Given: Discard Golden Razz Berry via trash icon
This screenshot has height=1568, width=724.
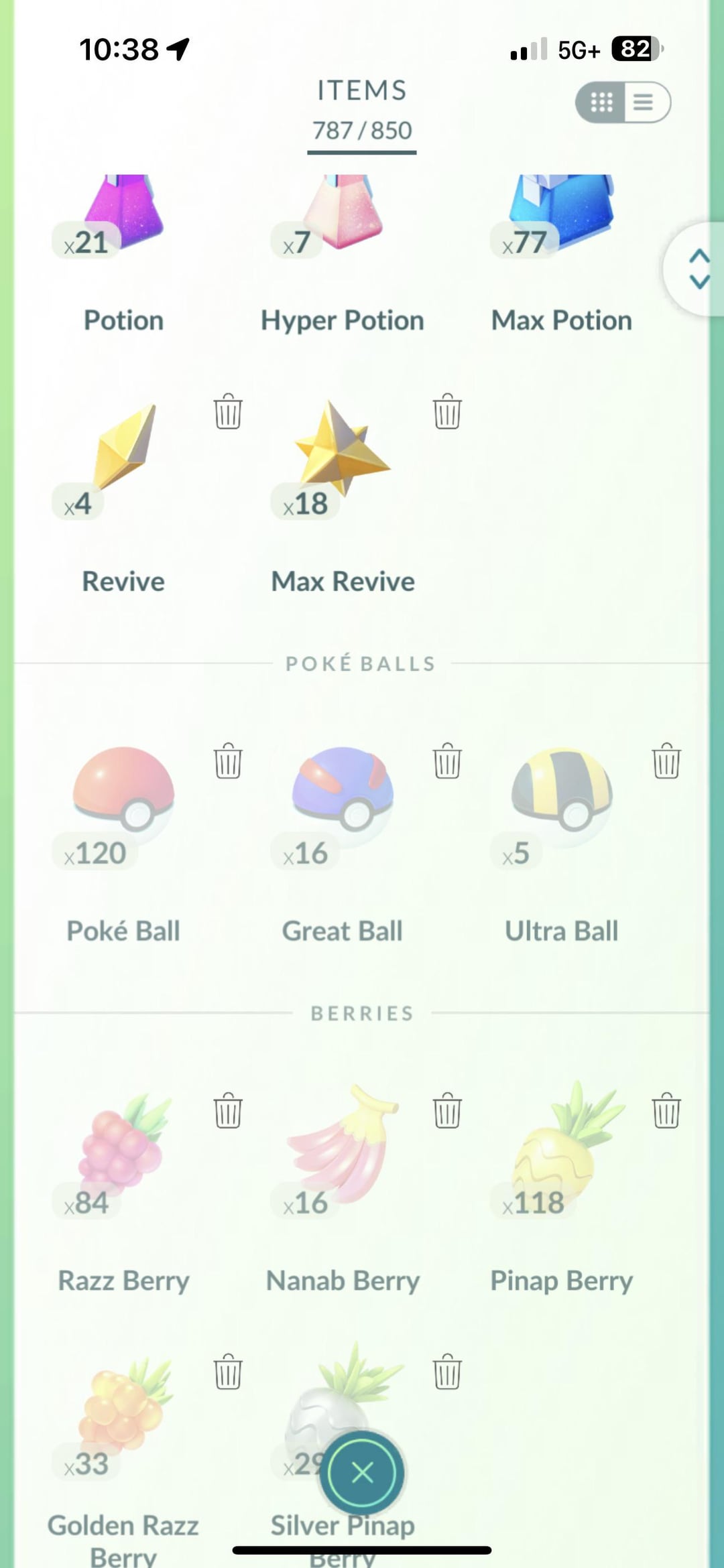Looking at the screenshot, I should coord(228,1372).
